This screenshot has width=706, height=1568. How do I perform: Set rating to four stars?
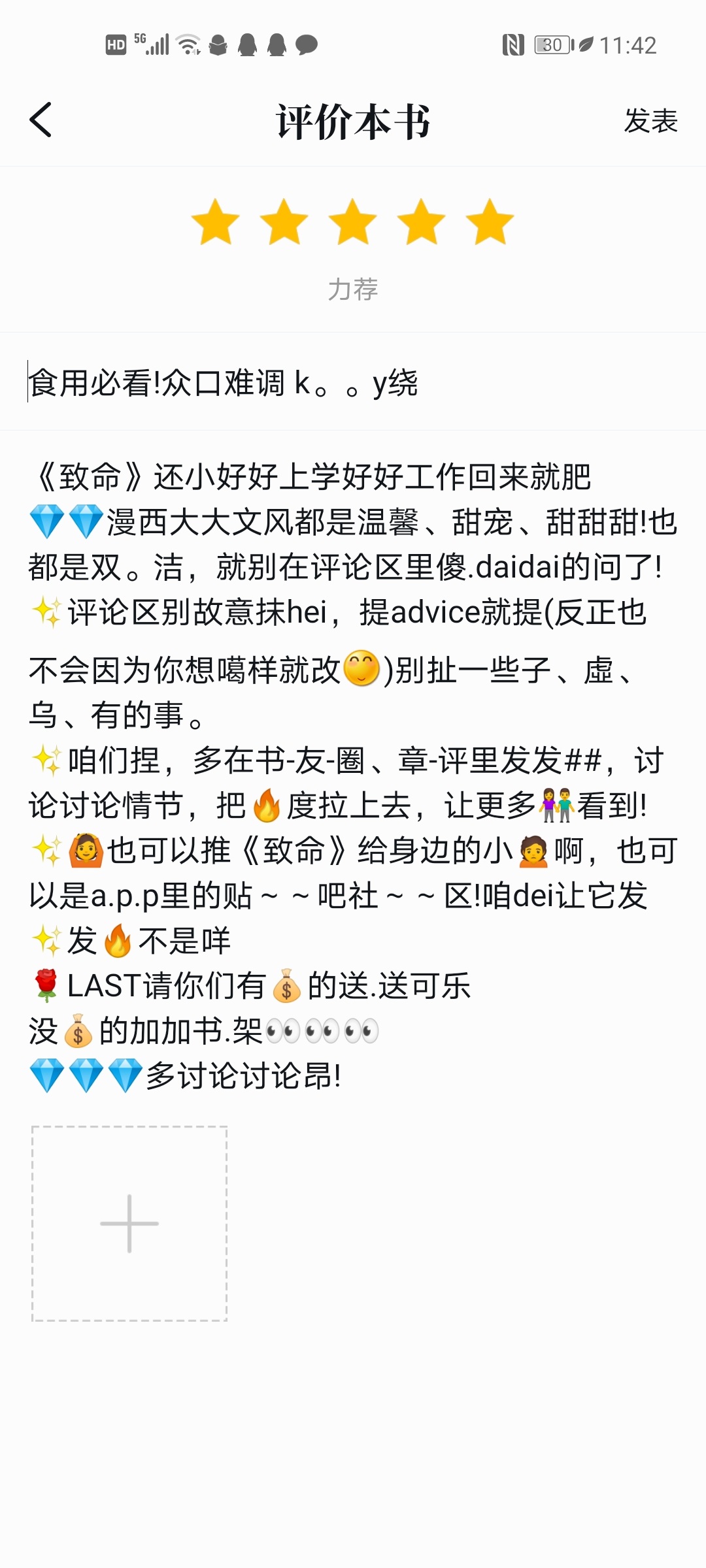422,222
